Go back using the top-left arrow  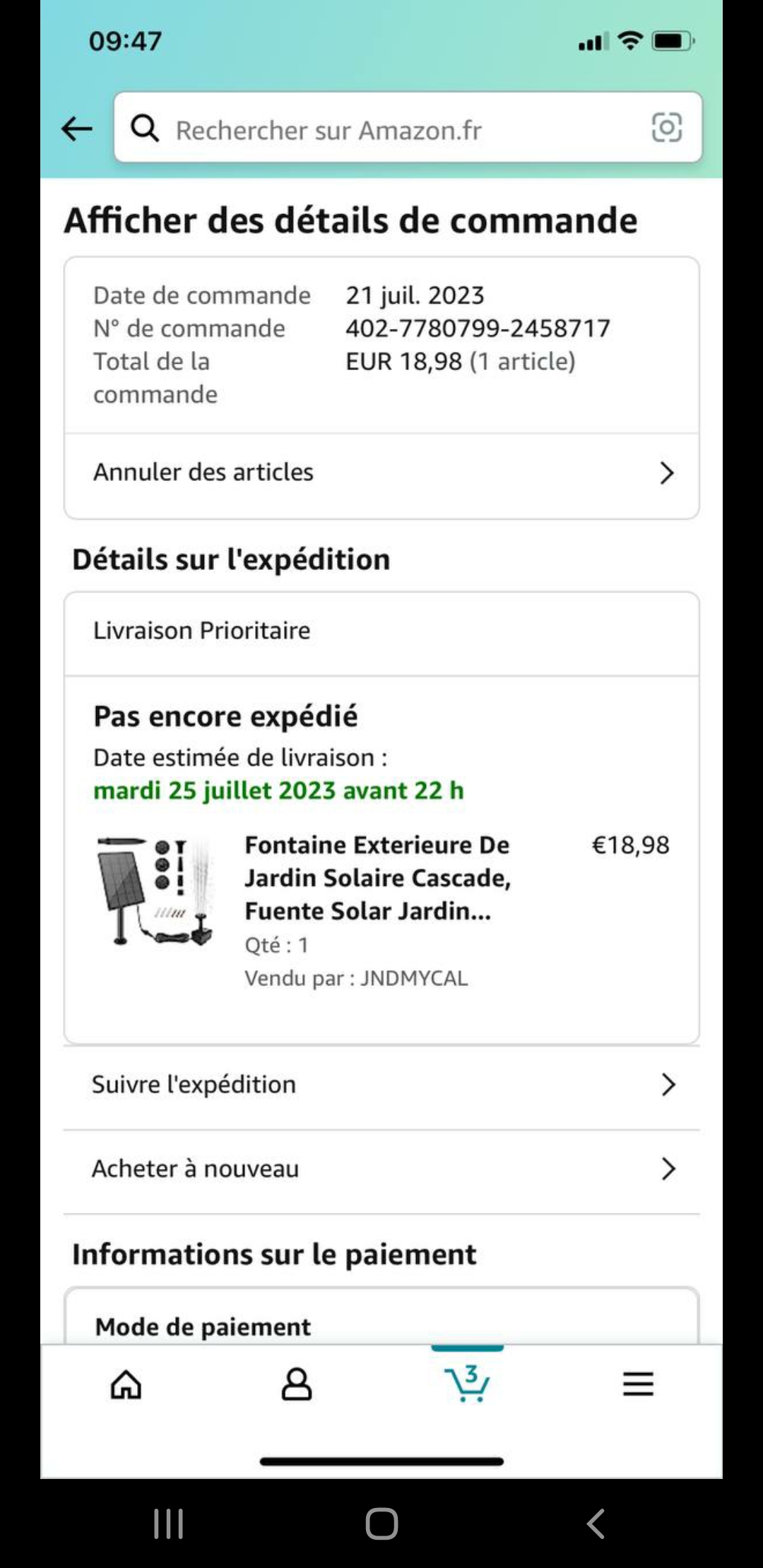[x=77, y=129]
